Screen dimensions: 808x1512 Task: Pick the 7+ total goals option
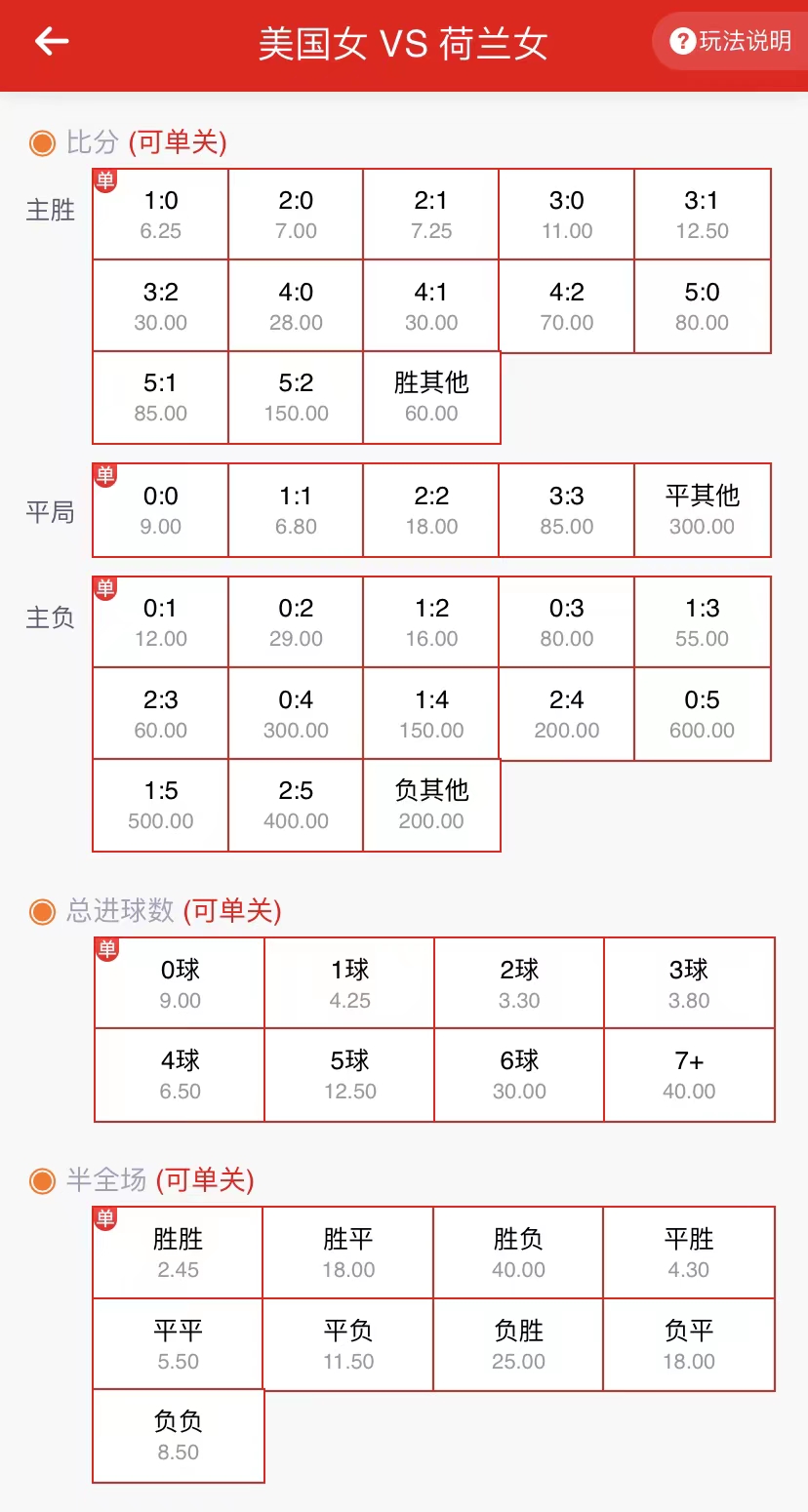point(689,1074)
